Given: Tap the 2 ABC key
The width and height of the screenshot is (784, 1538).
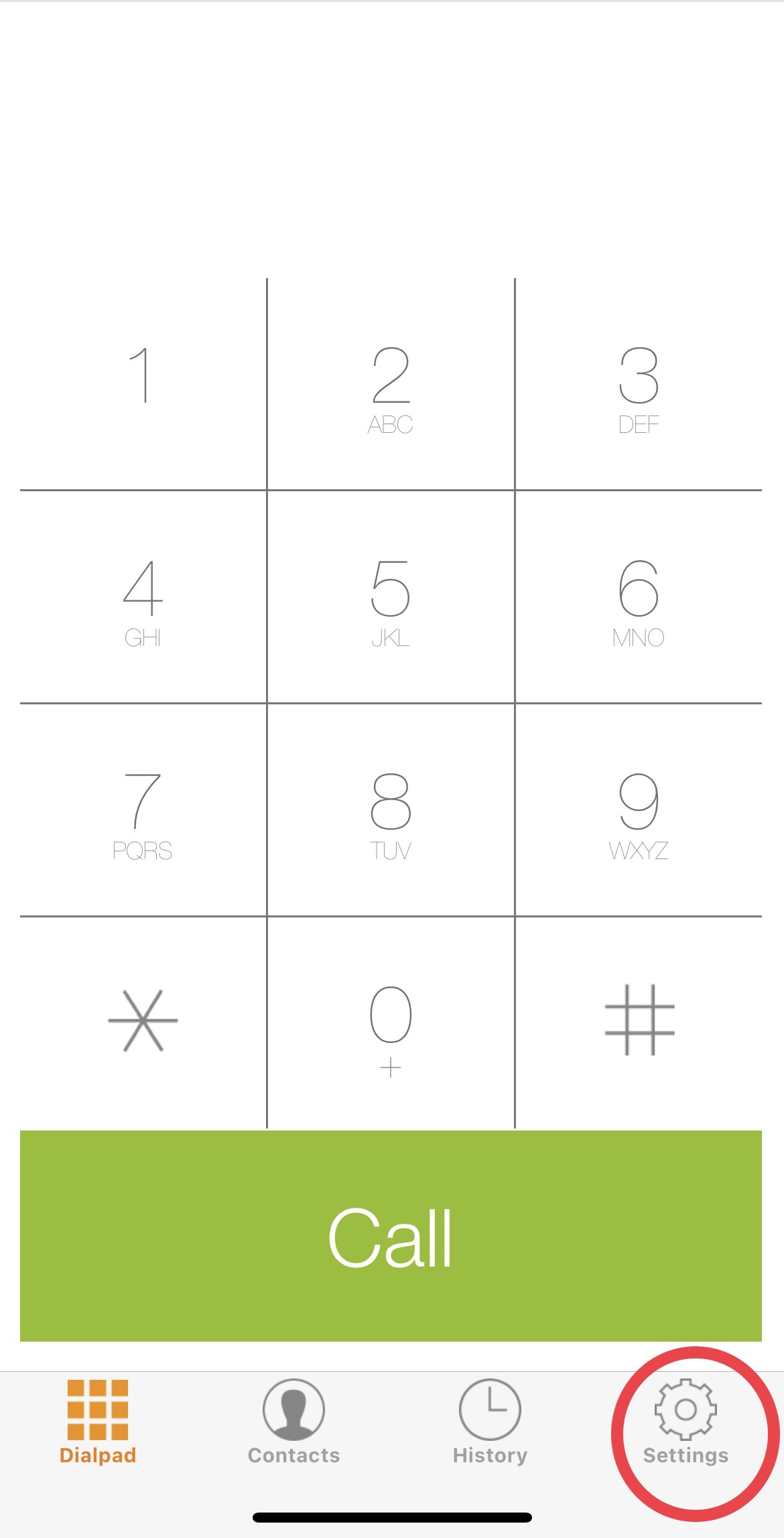Looking at the screenshot, I should 391,383.
